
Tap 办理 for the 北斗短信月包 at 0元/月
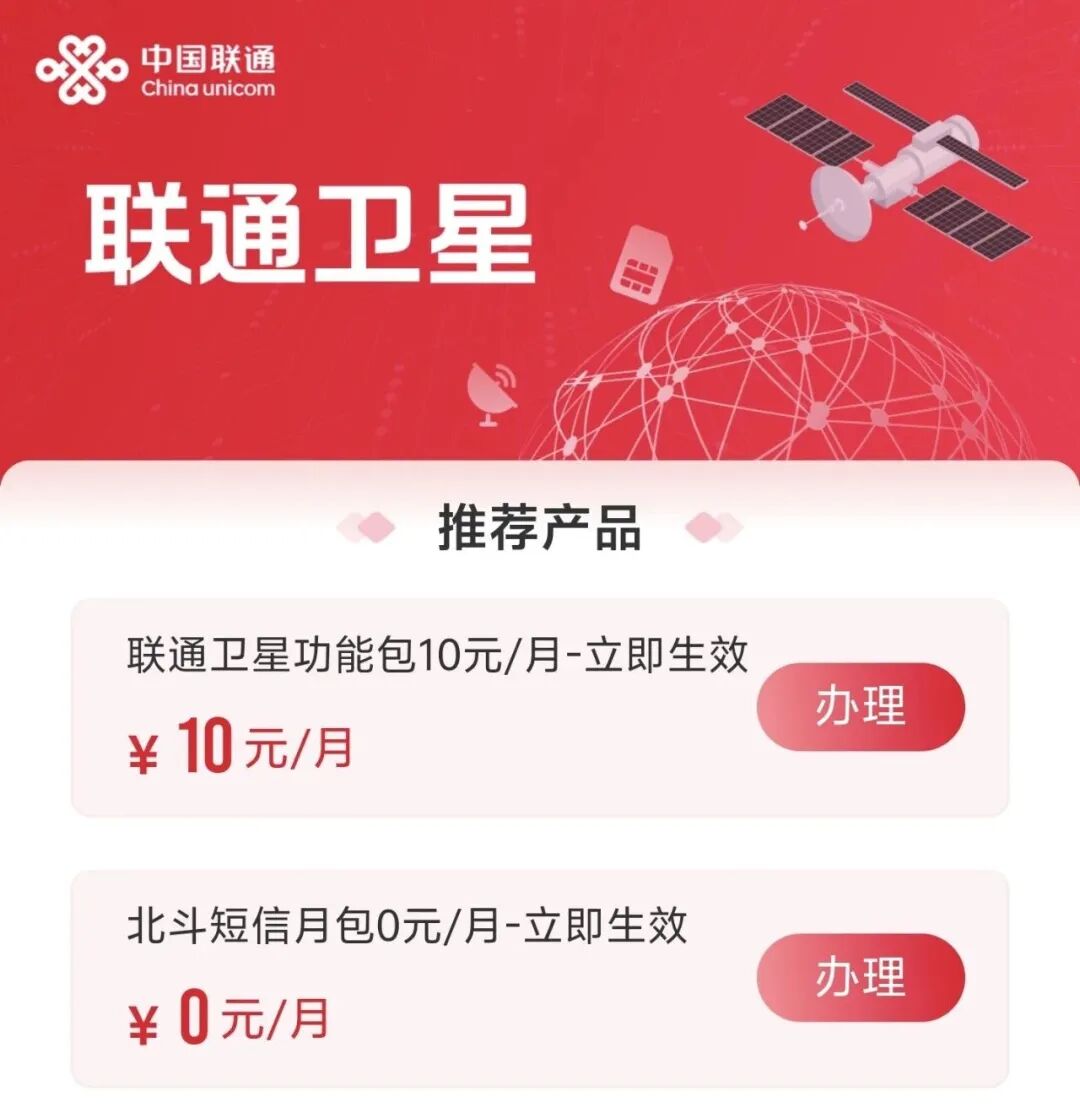click(860, 978)
